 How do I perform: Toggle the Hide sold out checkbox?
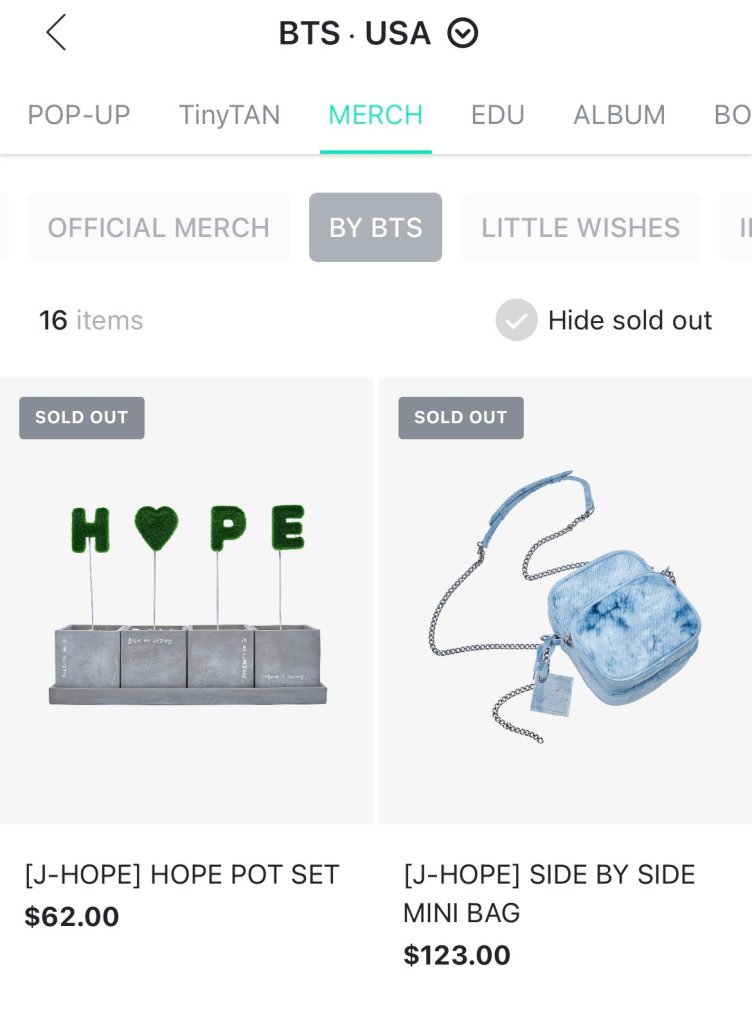[x=517, y=320]
